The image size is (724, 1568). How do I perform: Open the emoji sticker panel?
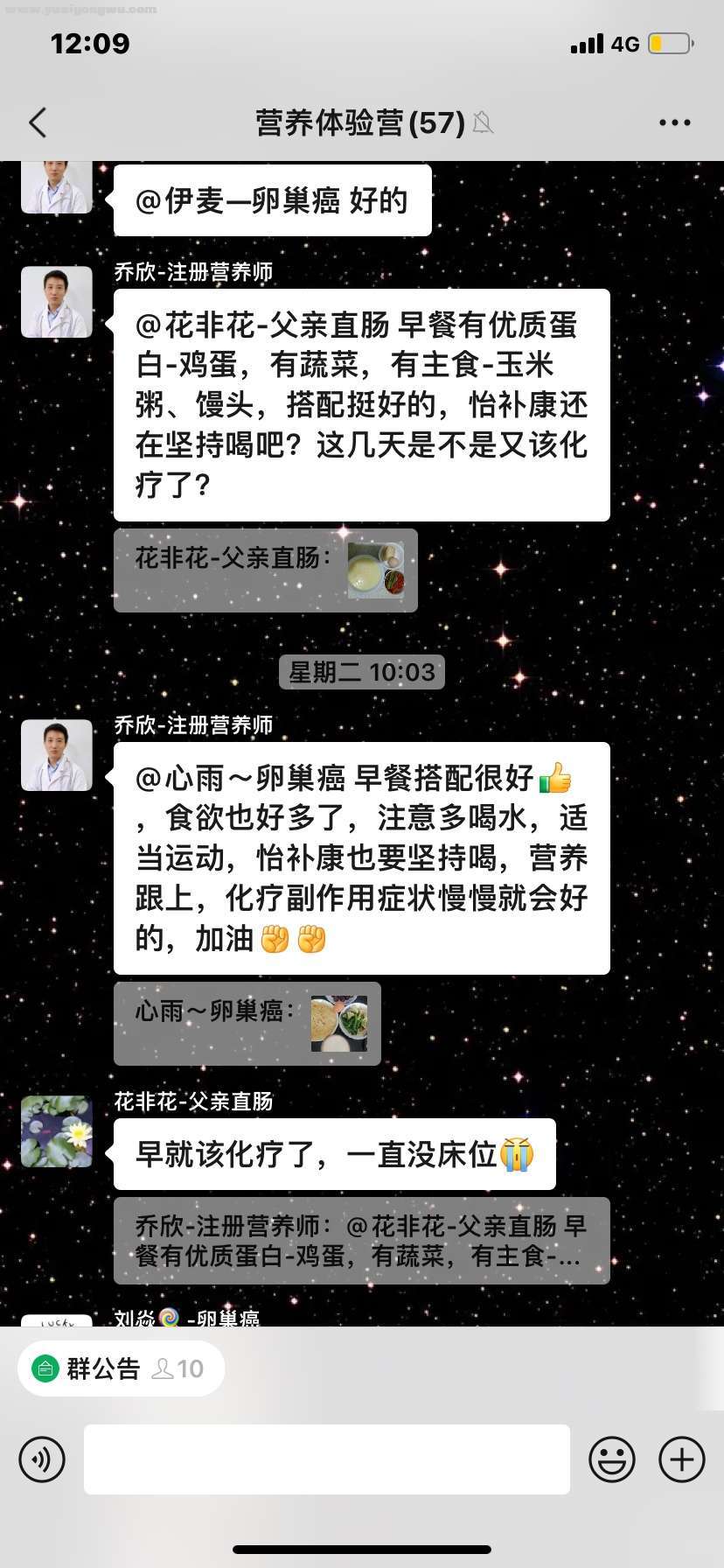tap(611, 1459)
